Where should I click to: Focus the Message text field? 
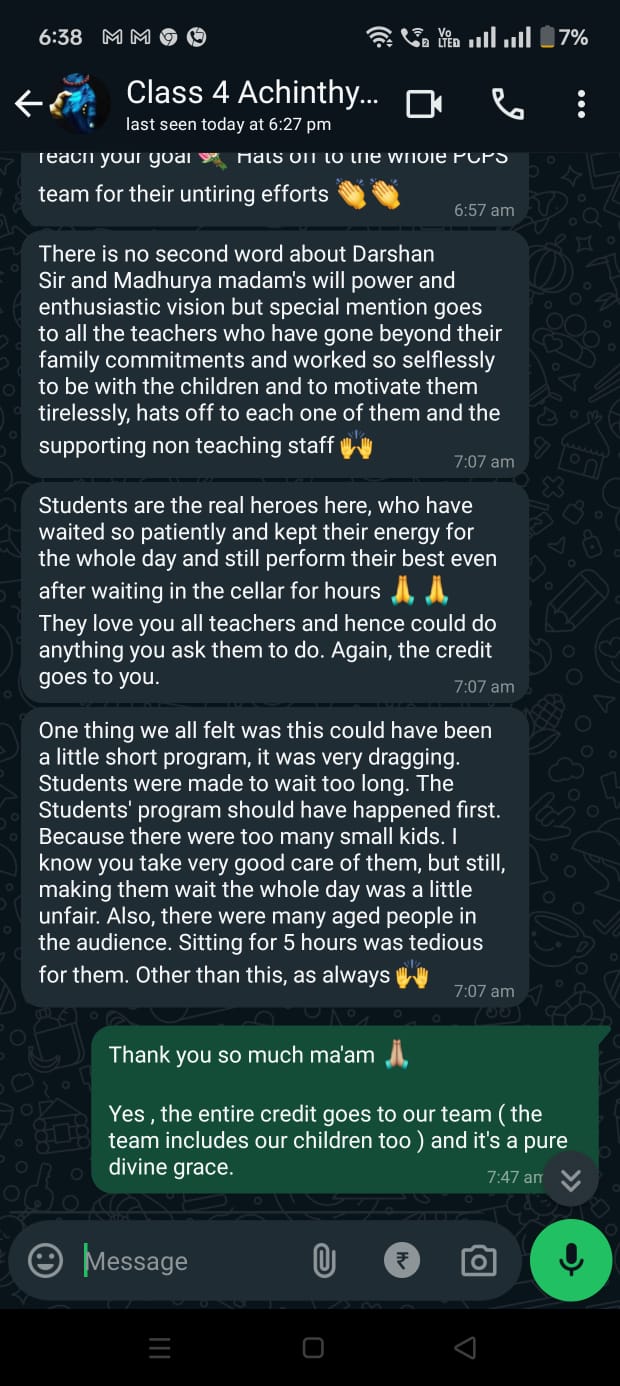click(190, 1261)
